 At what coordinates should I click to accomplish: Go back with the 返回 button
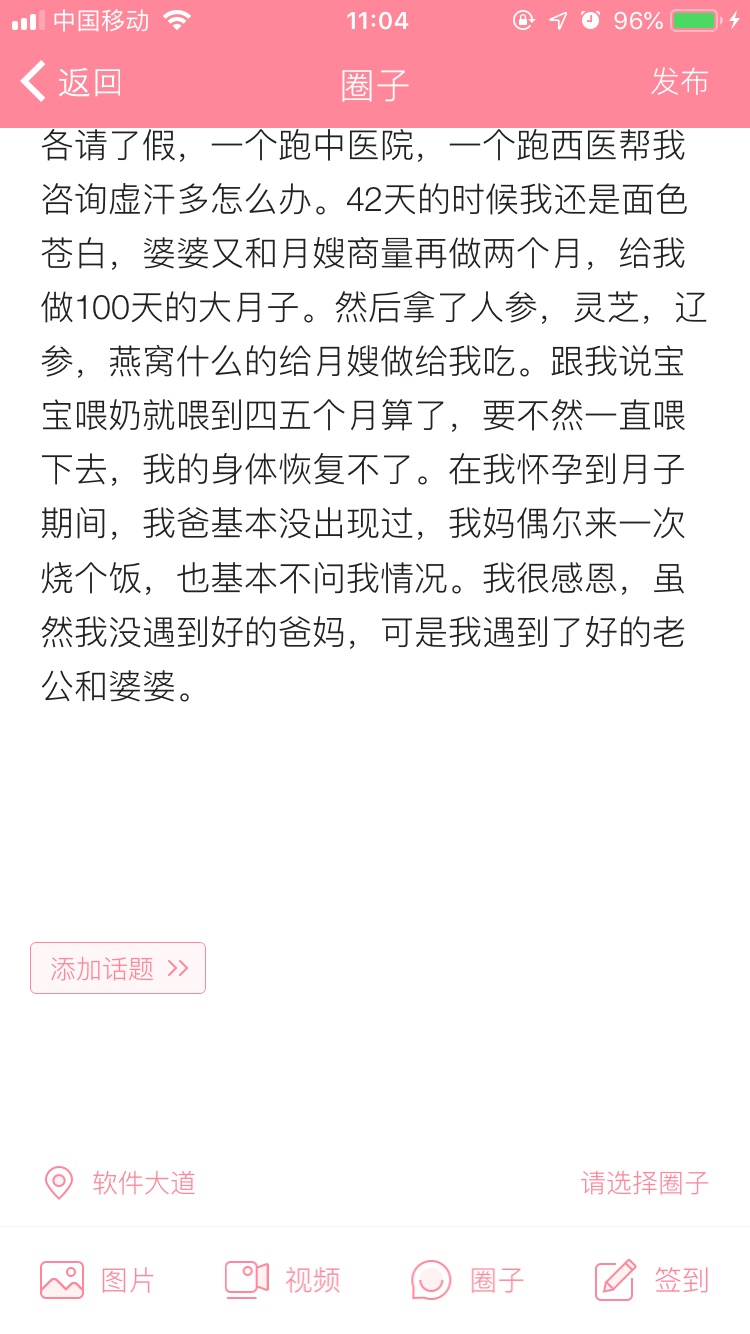[72, 82]
